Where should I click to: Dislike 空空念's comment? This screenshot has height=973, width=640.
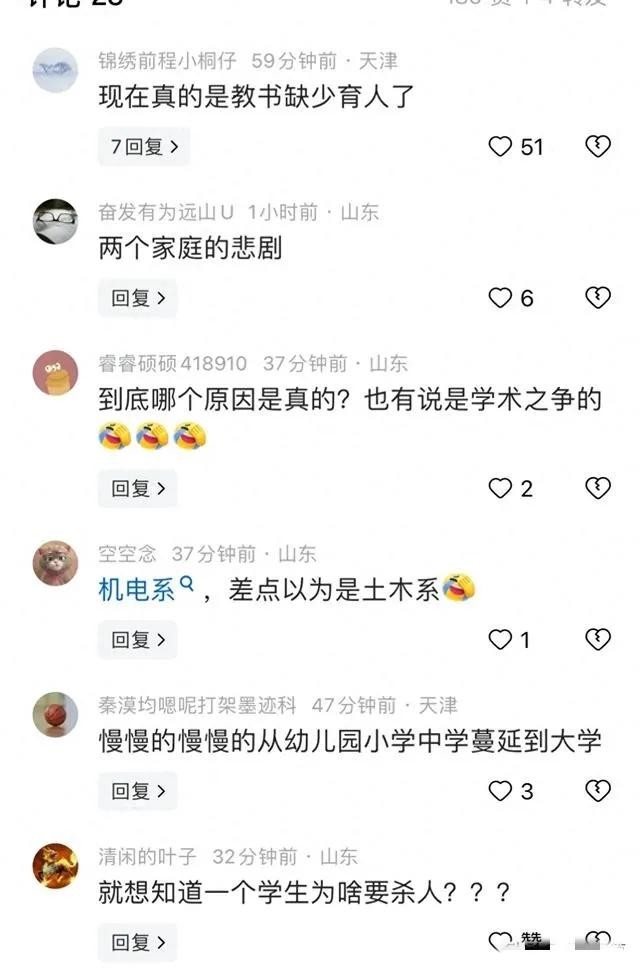(x=597, y=639)
